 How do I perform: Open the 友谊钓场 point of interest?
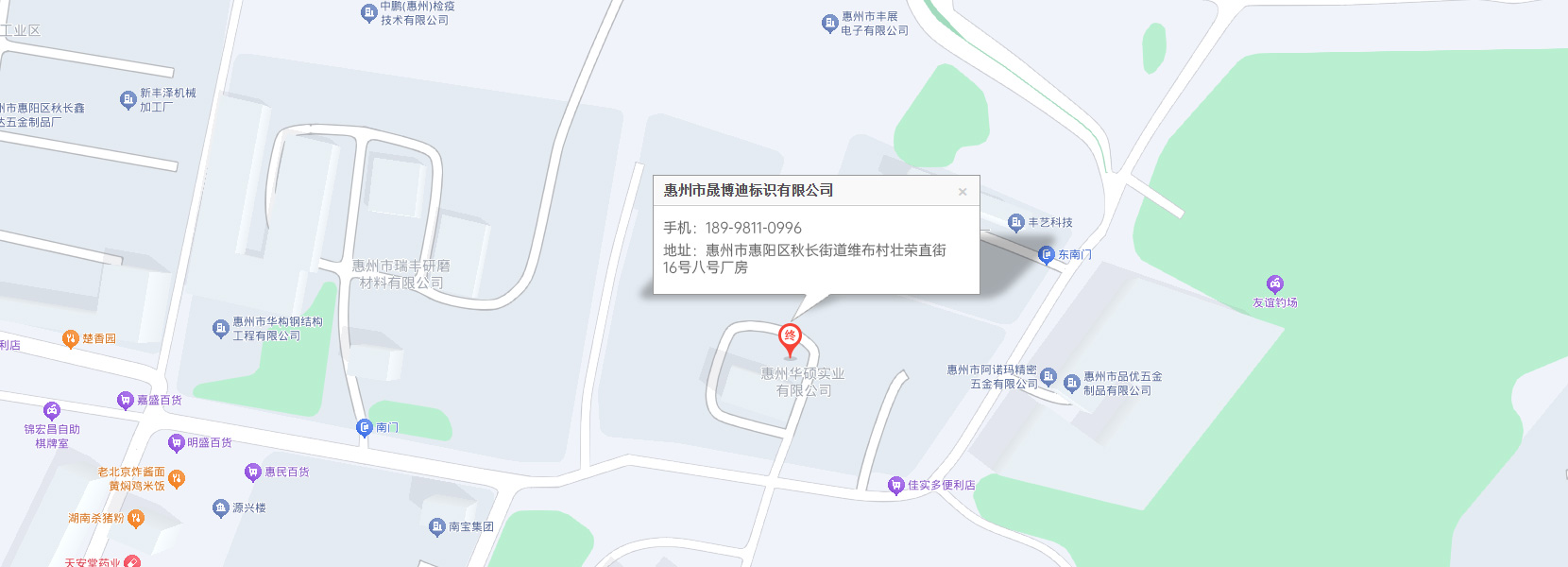(x=1274, y=283)
